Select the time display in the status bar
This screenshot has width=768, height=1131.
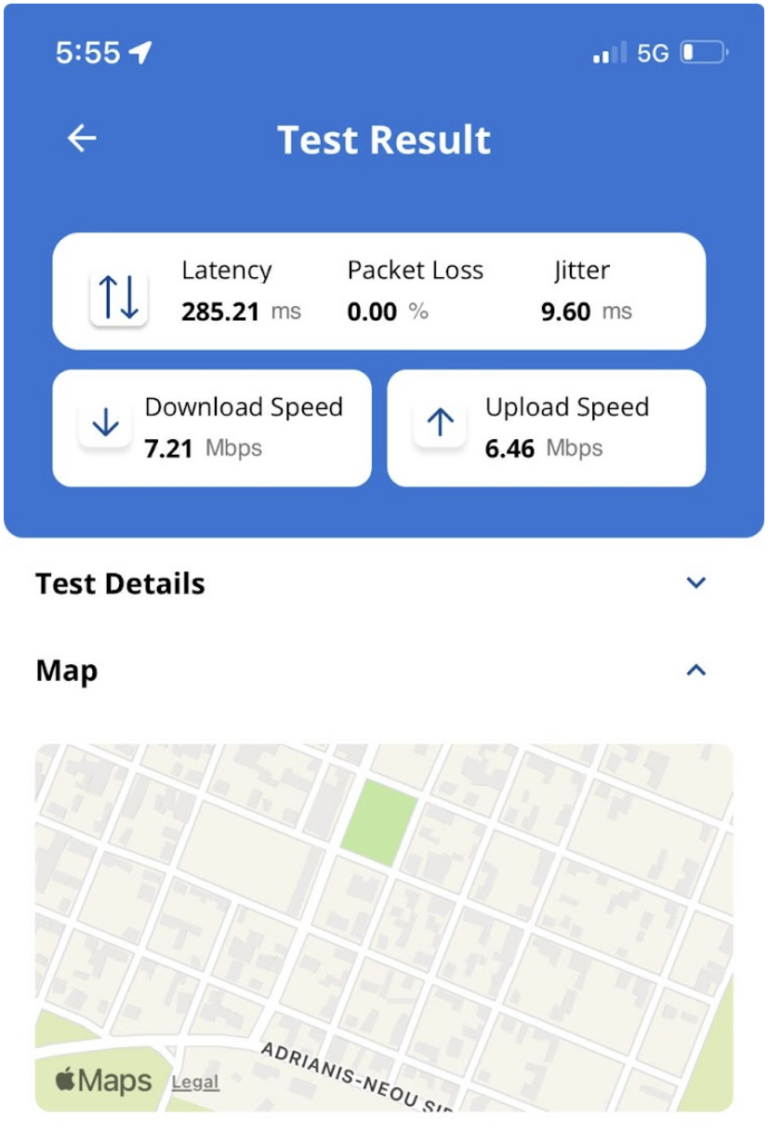coord(83,51)
